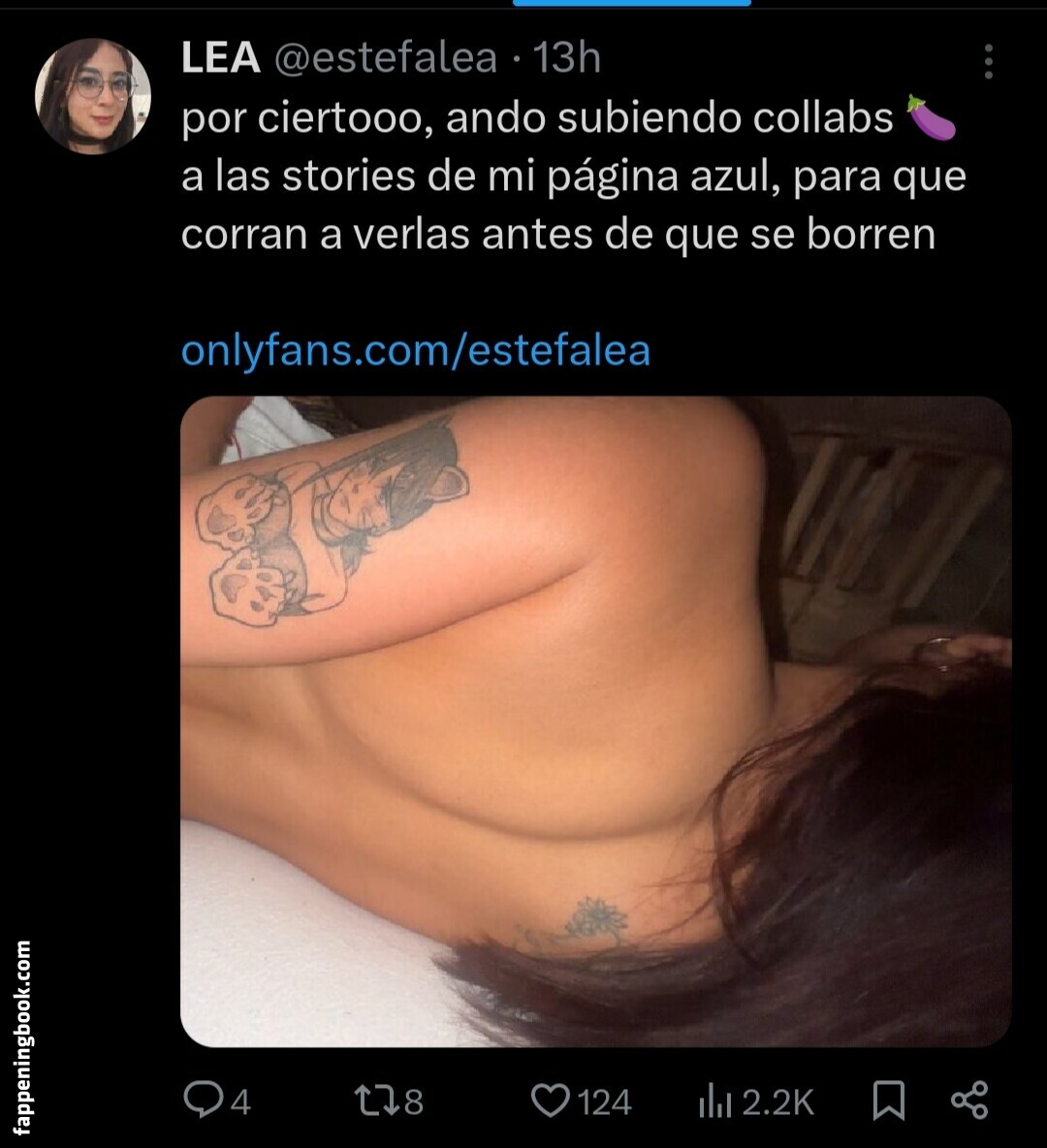Screen dimensions: 1047x1148
Task: Open LEA's profile avatar
Action: point(93,96)
